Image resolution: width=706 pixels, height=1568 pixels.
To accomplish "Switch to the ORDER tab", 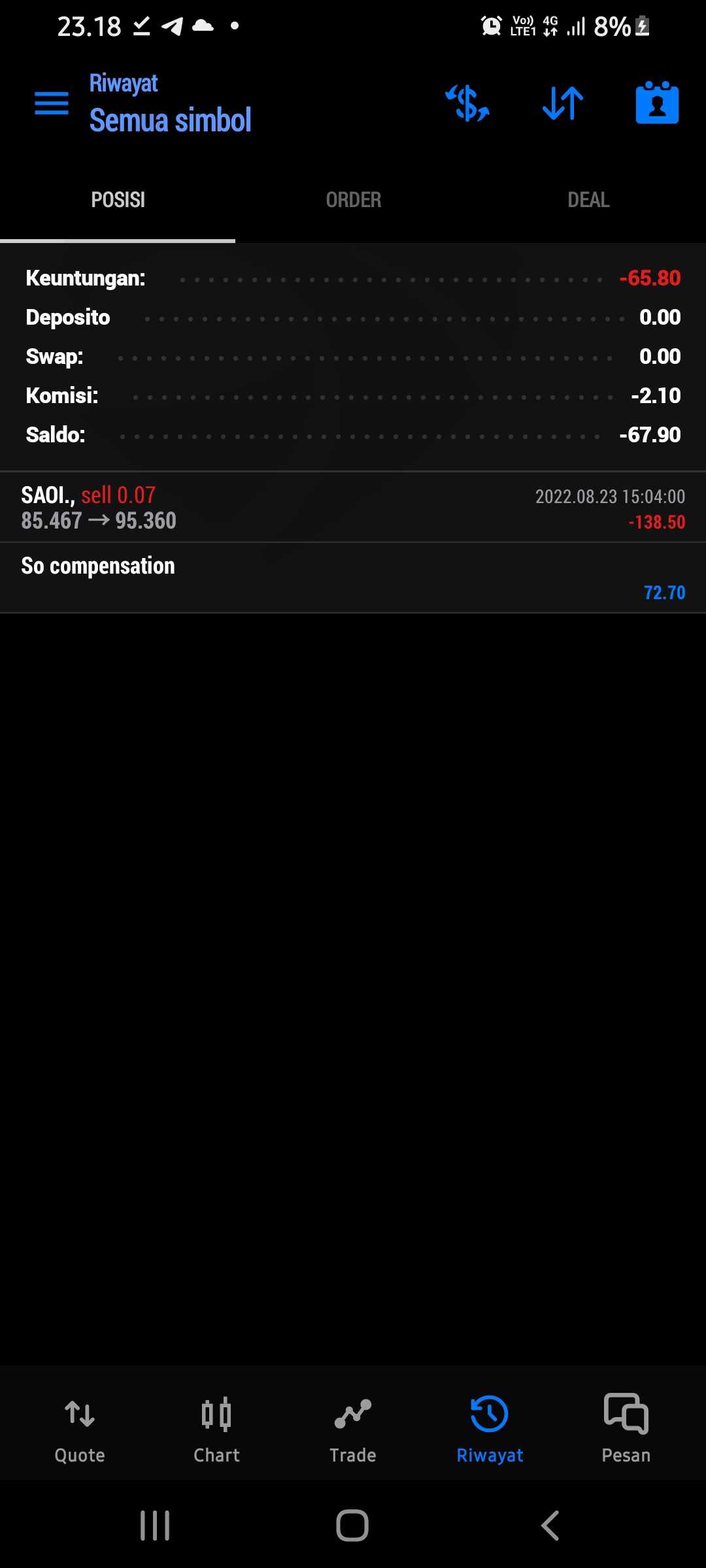I will pos(353,200).
